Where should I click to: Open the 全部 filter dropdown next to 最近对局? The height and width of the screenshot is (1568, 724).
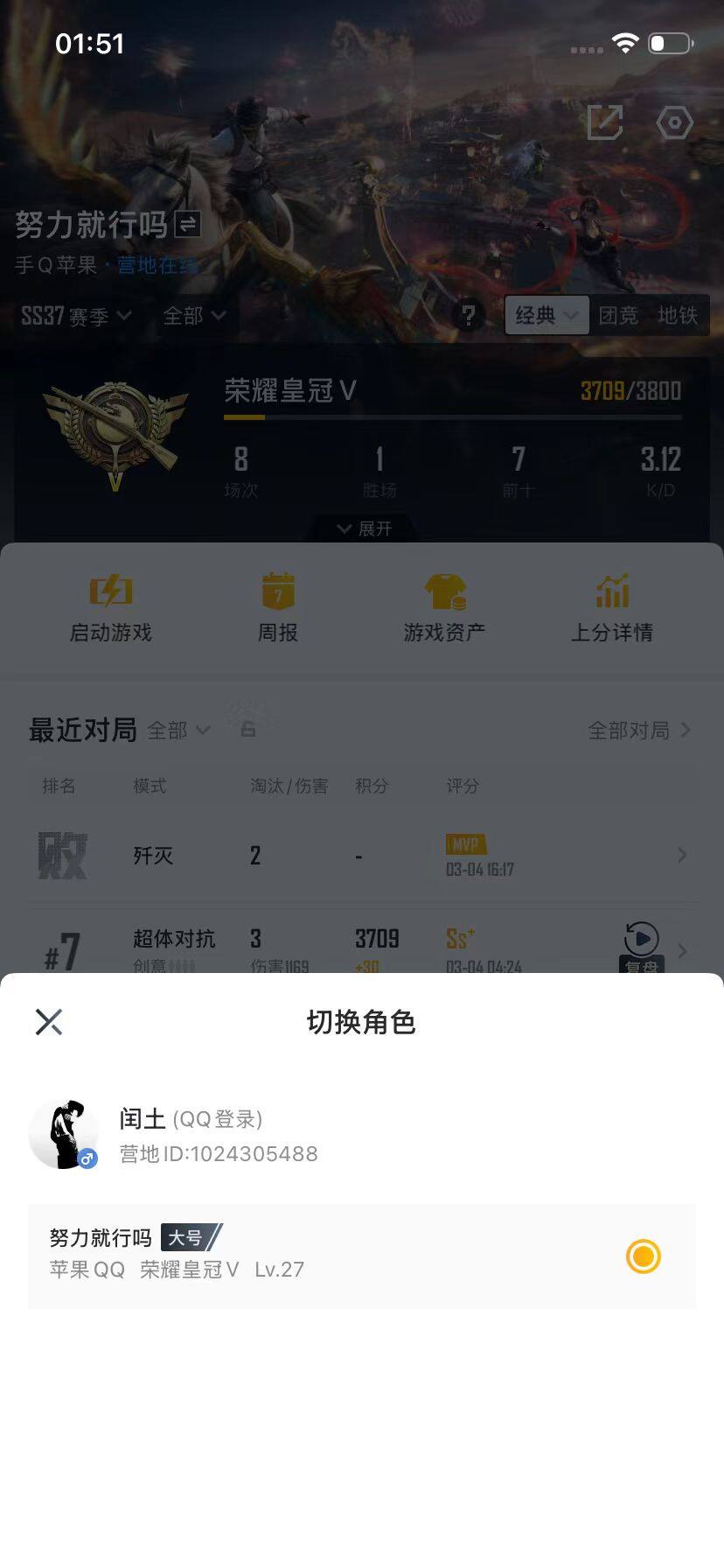178,731
